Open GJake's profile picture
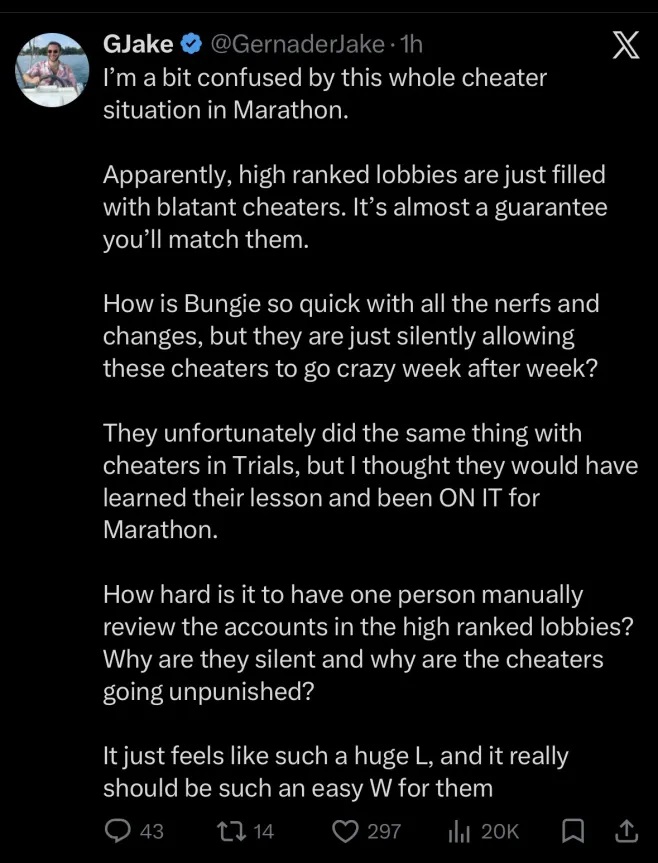This screenshot has width=658, height=863. coord(52,70)
